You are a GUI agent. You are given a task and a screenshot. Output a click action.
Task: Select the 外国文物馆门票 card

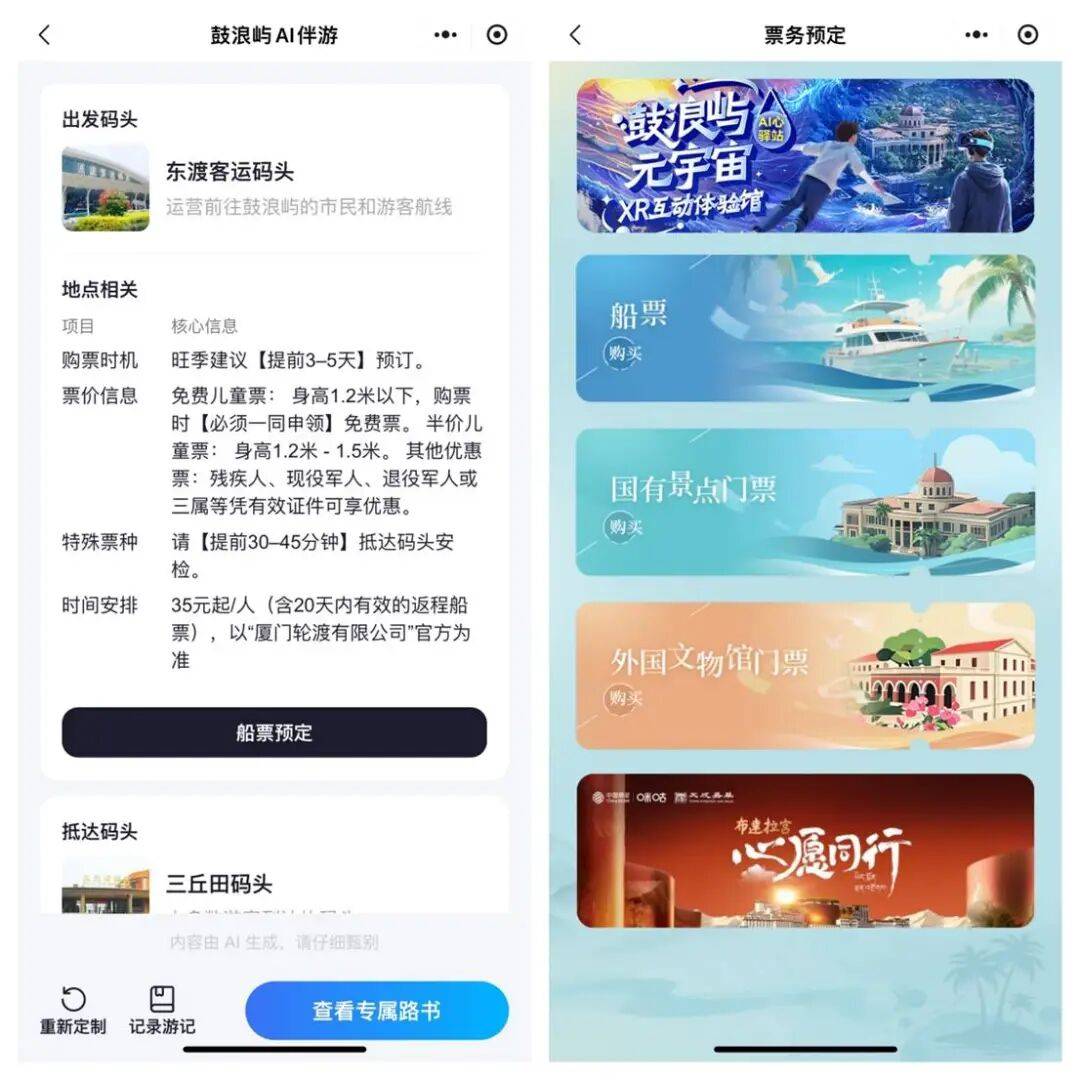click(805, 676)
